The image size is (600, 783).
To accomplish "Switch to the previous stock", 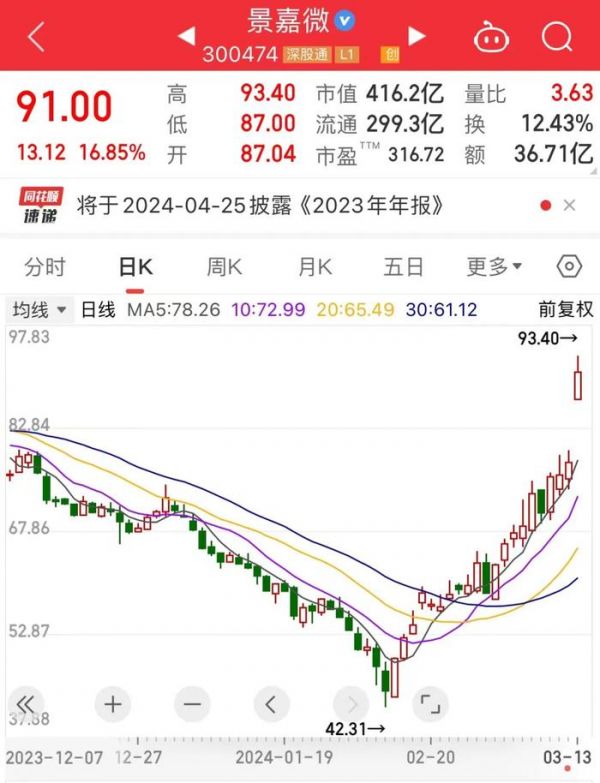I will pos(185,37).
